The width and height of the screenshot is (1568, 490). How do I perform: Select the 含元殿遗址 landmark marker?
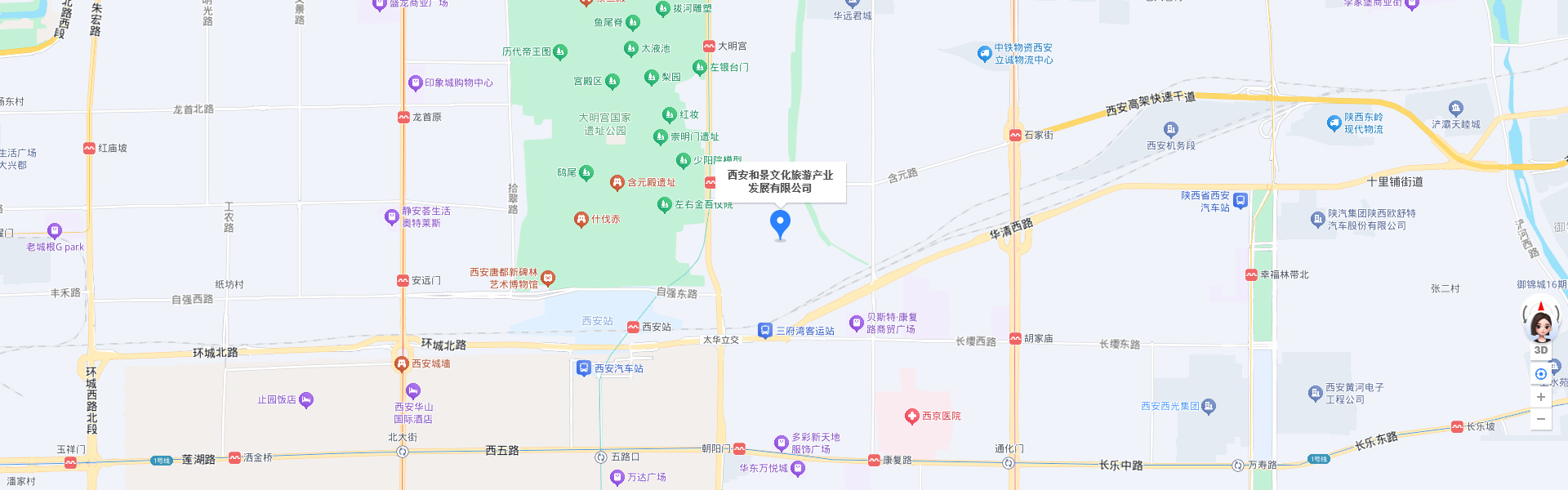pos(617,183)
